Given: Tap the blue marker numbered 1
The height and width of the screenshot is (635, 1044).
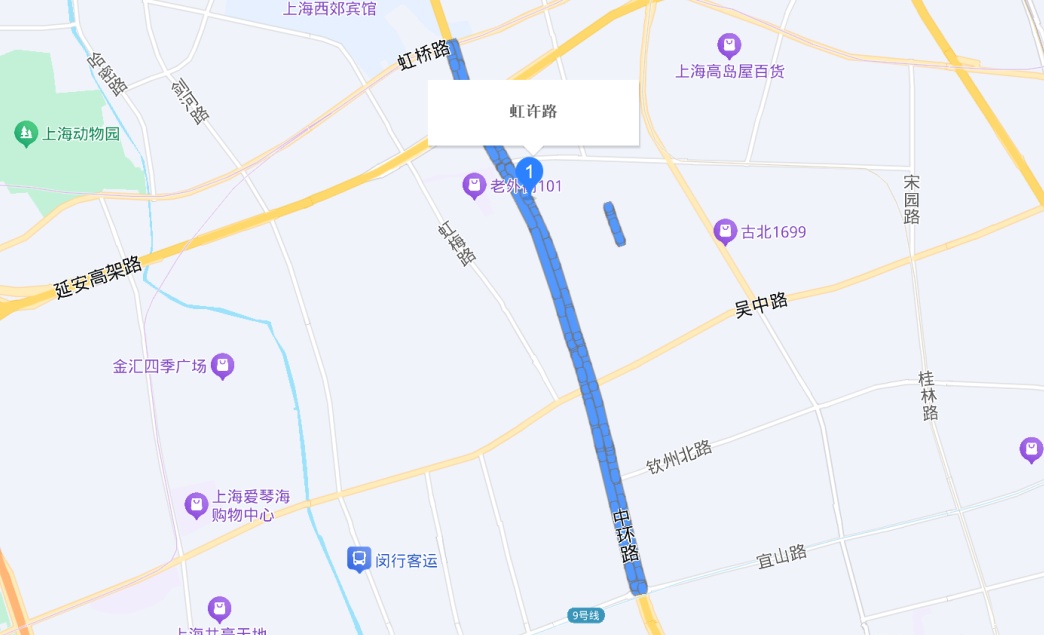Looking at the screenshot, I should (x=529, y=173).
